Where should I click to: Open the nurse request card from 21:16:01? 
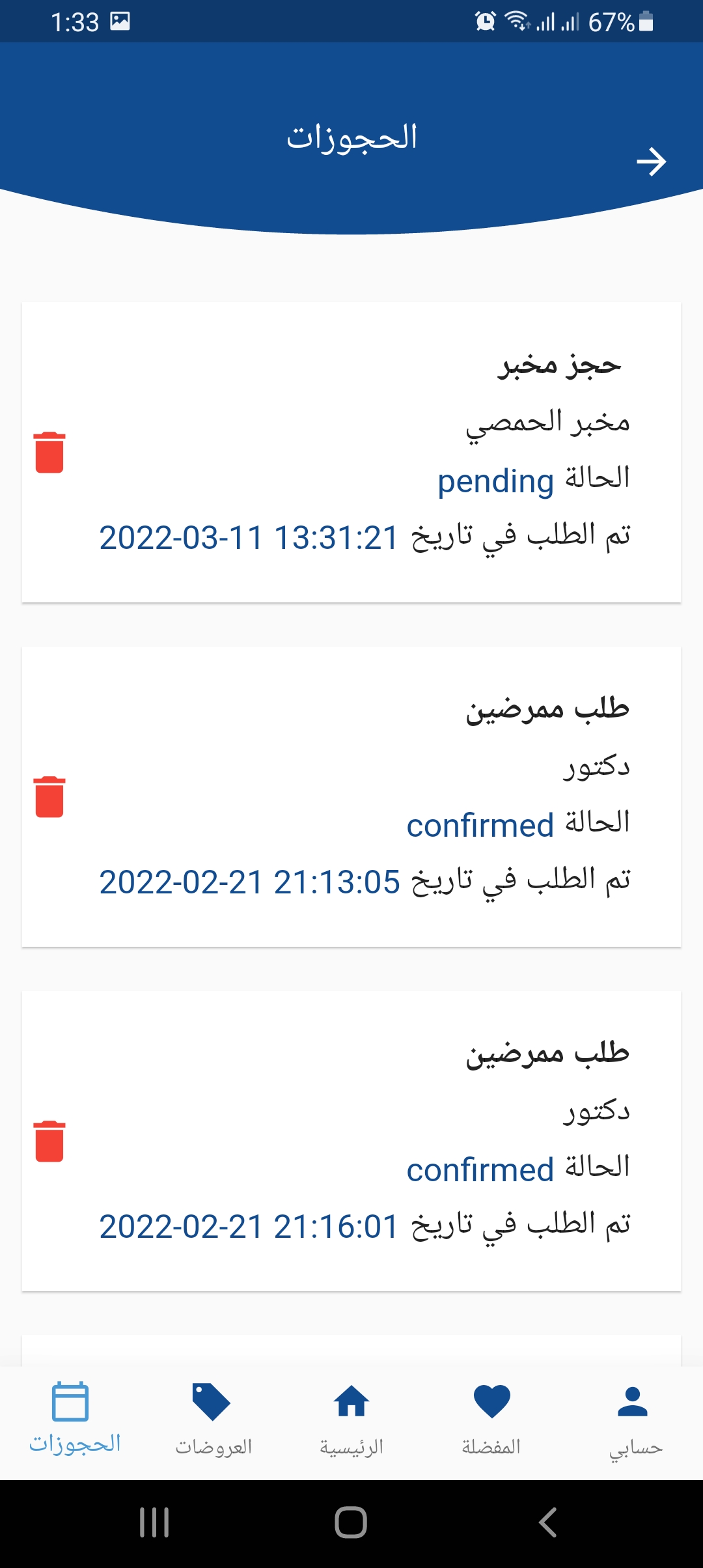tap(351, 1141)
